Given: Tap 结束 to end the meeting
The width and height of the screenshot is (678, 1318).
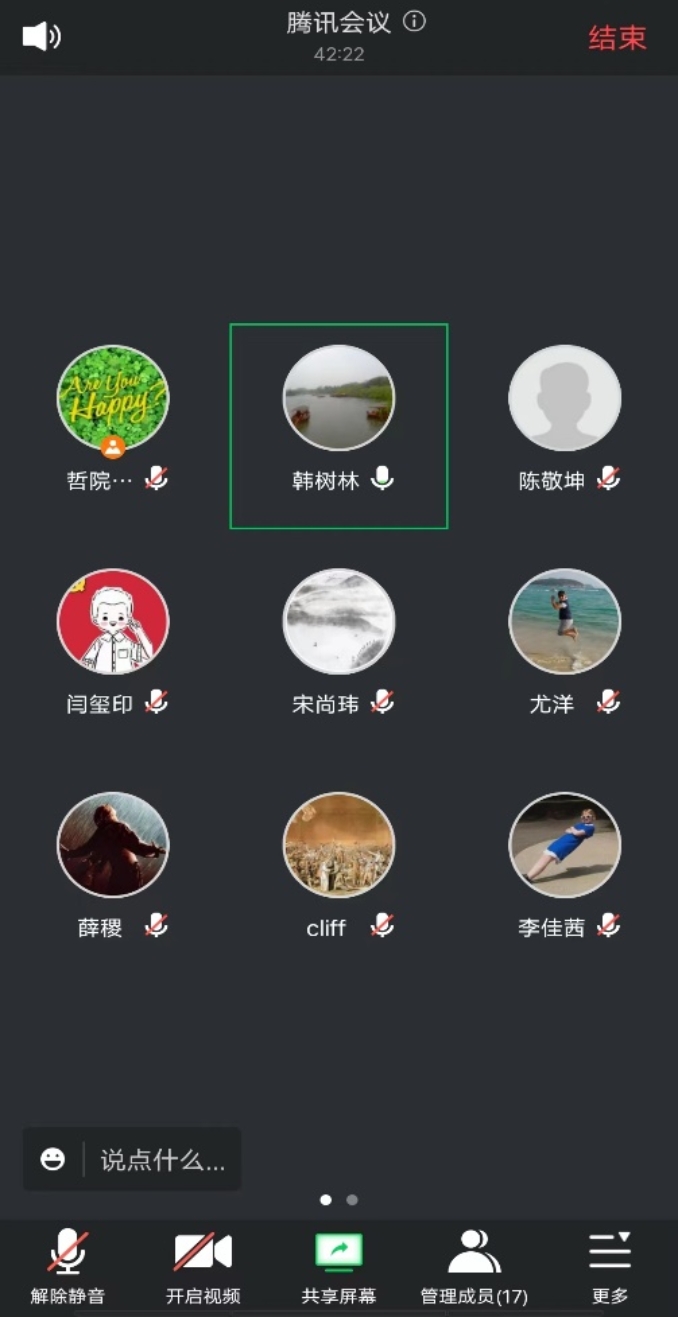Looking at the screenshot, I should pos(617,38).
